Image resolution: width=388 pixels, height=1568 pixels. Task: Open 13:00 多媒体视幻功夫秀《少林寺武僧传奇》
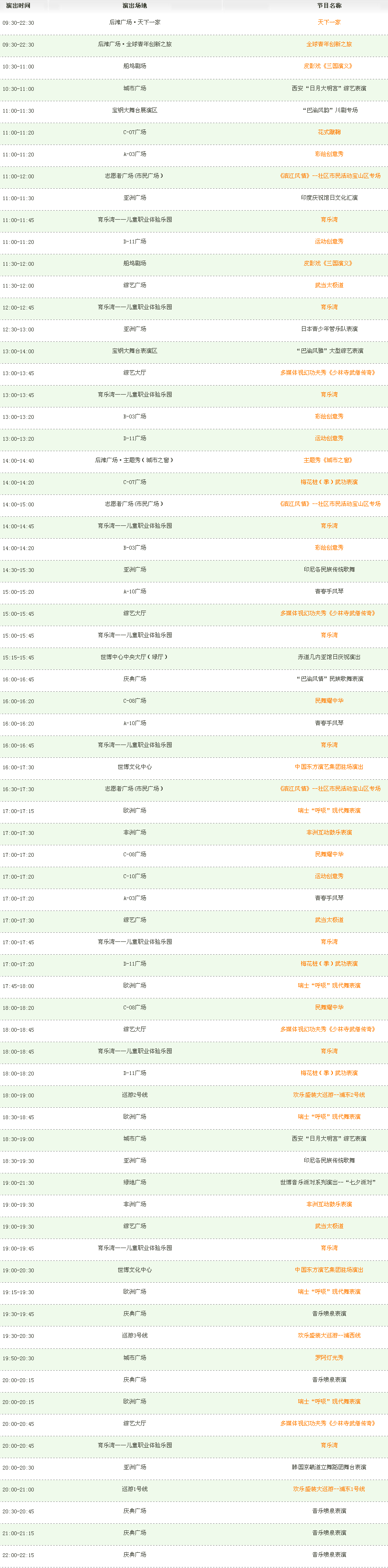(x=328, y=373)
